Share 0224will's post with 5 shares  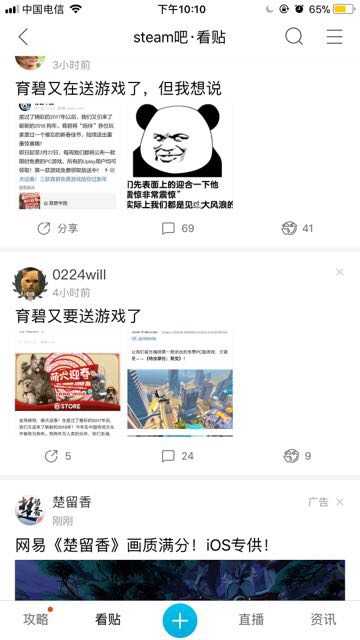pyautogui.click(x=58, y=456)
